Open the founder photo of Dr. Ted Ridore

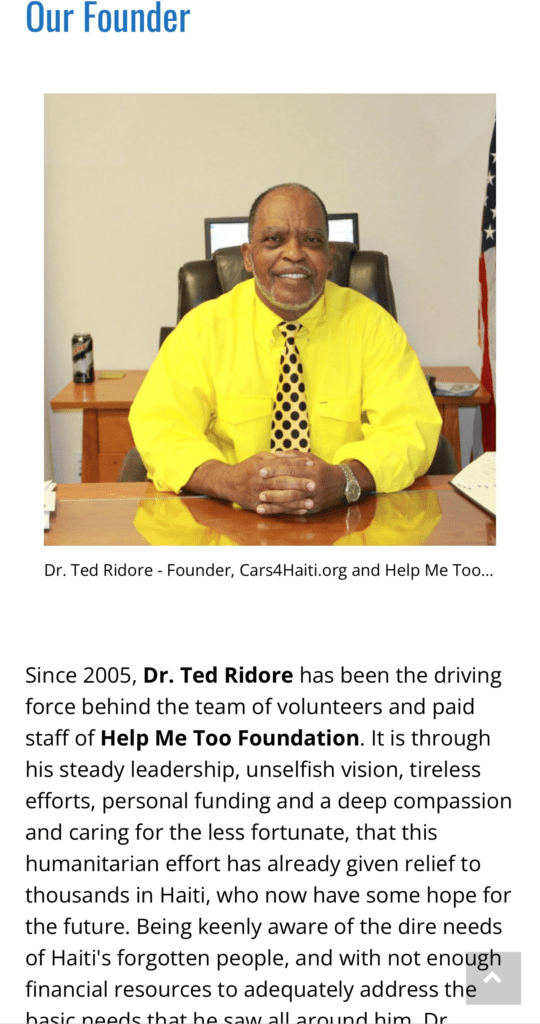coord(270,319)
